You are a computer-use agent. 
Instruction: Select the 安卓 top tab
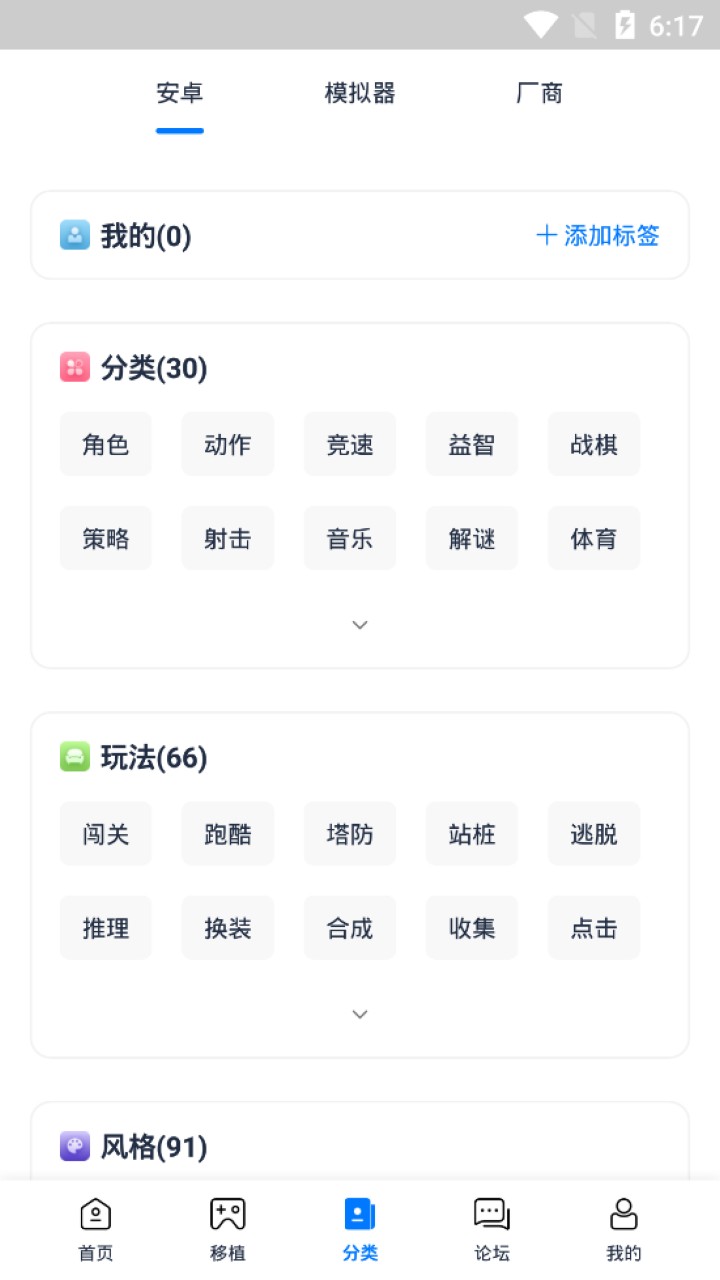click(180, 93)
